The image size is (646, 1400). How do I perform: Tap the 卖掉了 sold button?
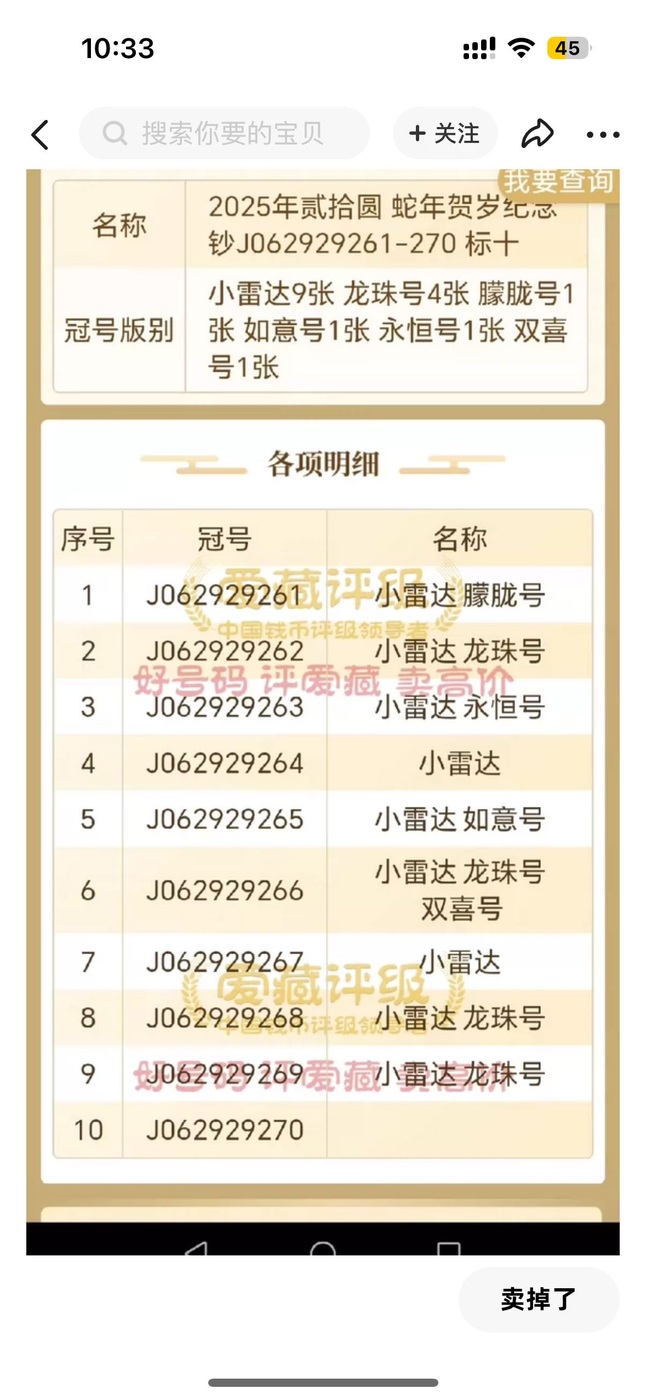click(x=539, y=1299)
